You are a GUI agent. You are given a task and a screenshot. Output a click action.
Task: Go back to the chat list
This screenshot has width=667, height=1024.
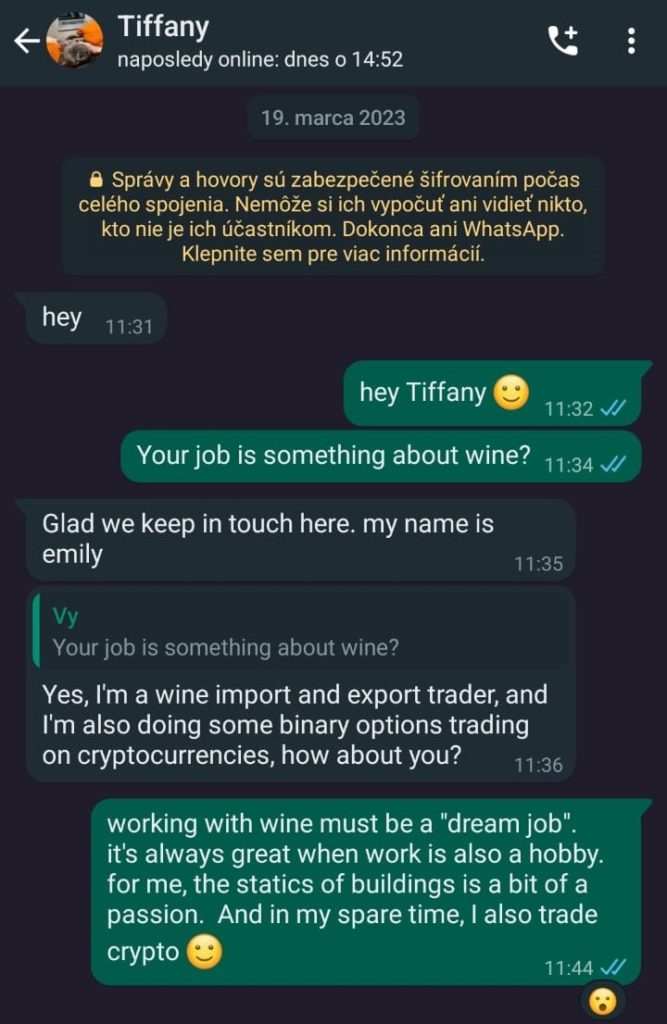pyautogui.click(x=27, y=41)
